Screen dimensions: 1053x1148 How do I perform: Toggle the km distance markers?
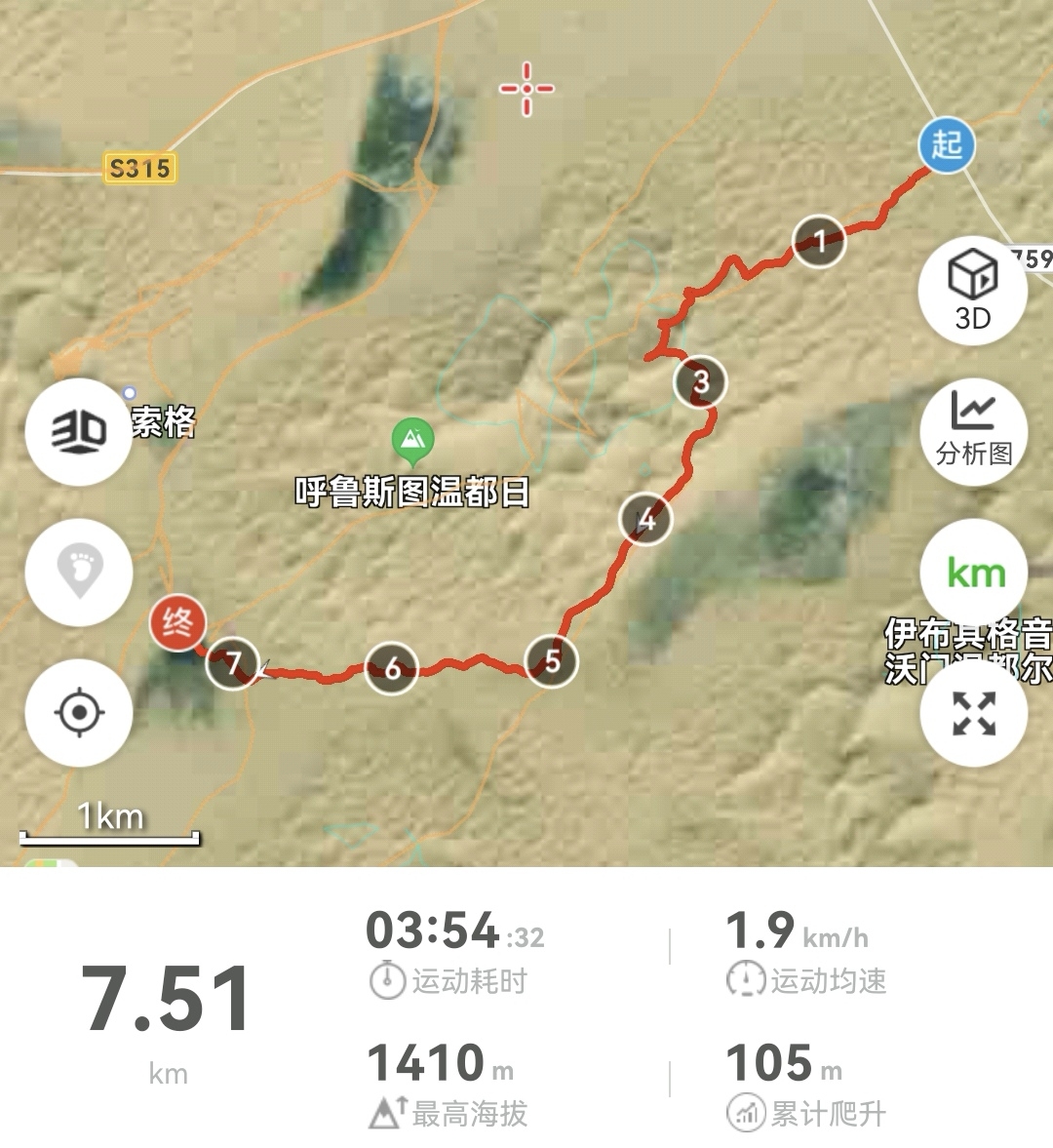974,574
